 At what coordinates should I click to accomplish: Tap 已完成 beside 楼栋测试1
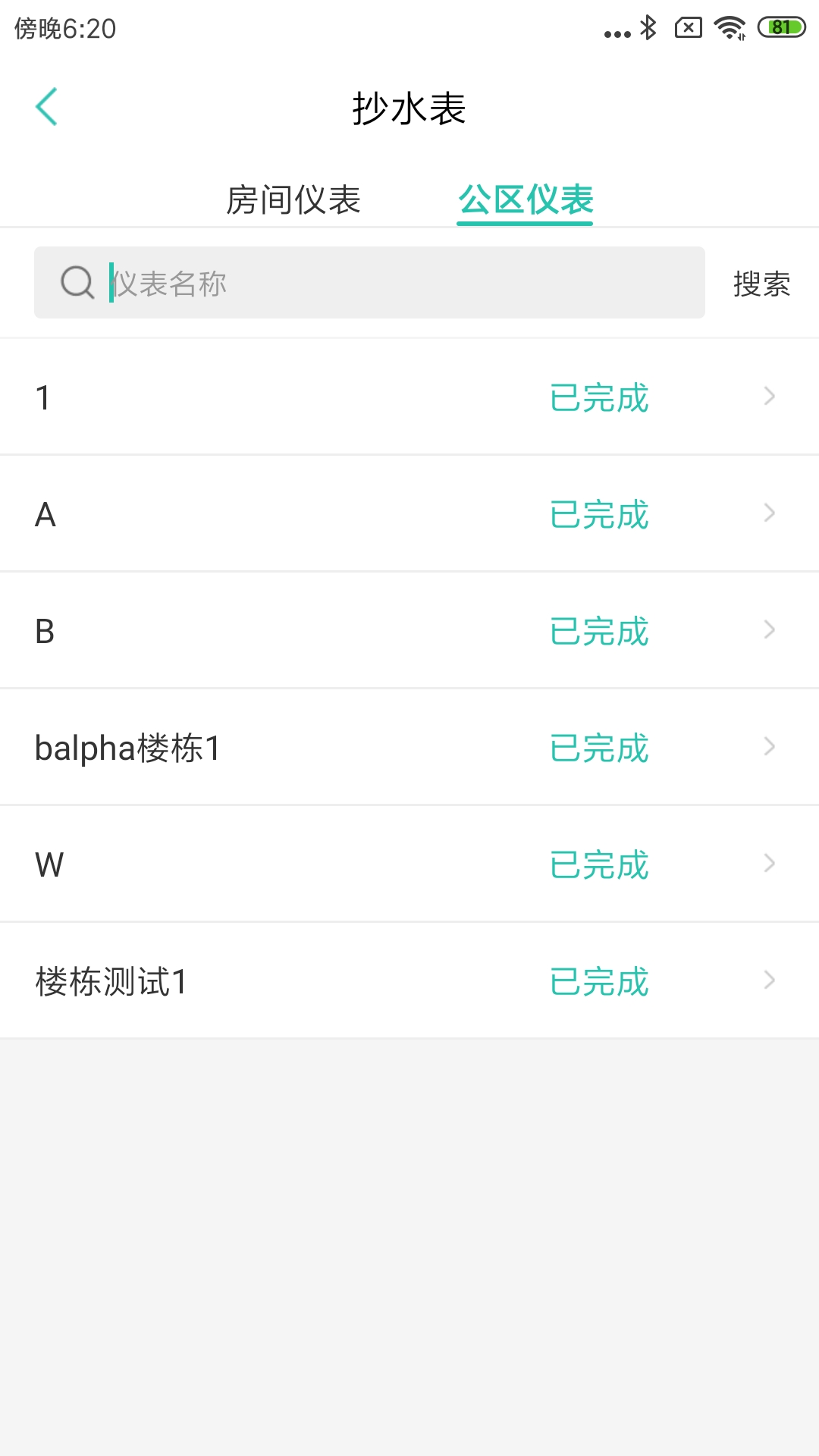598,980
